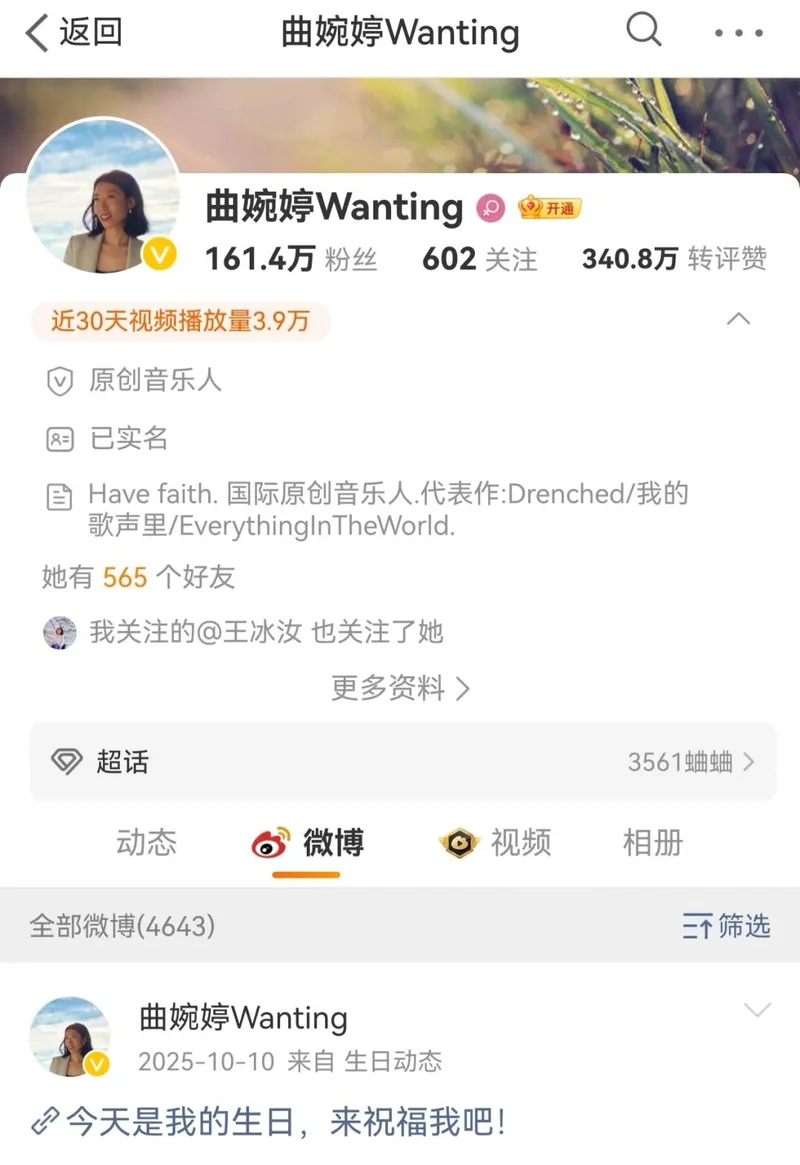Viewport: 800px width, 1165px height.
Task: Open the 161.4万 粉丝 followers list
Action: click(290, 259)
